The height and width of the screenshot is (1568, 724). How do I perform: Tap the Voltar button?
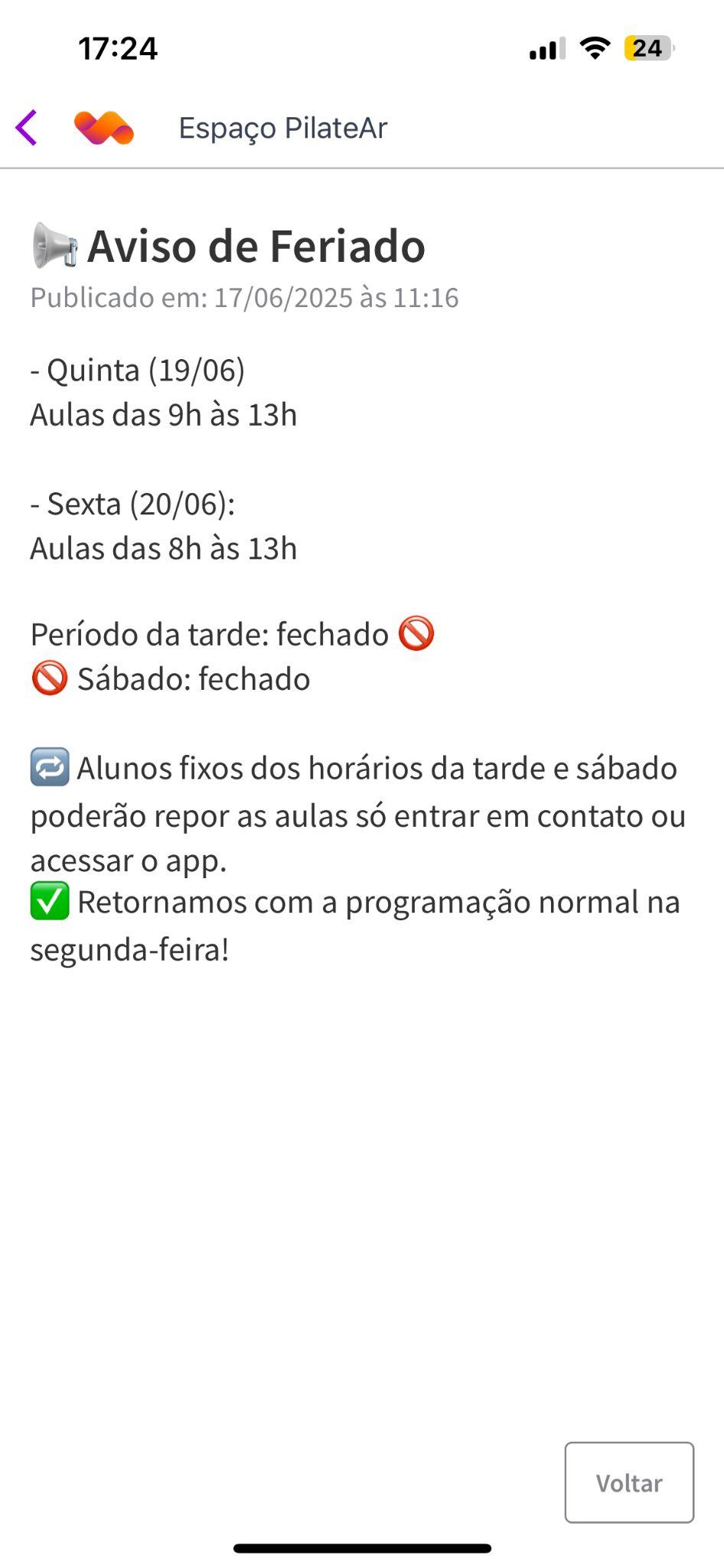[x=629, y=1482]
